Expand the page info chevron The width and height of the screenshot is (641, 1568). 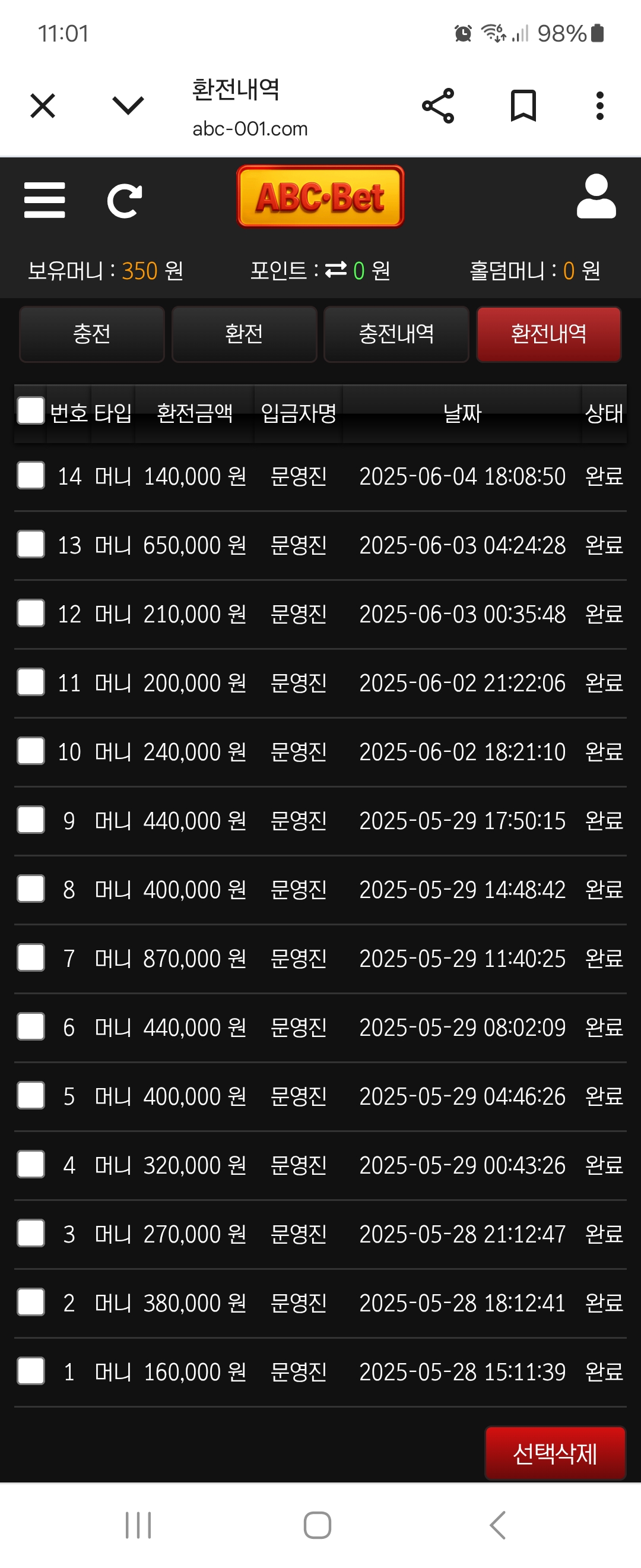[x=128, y=106]
